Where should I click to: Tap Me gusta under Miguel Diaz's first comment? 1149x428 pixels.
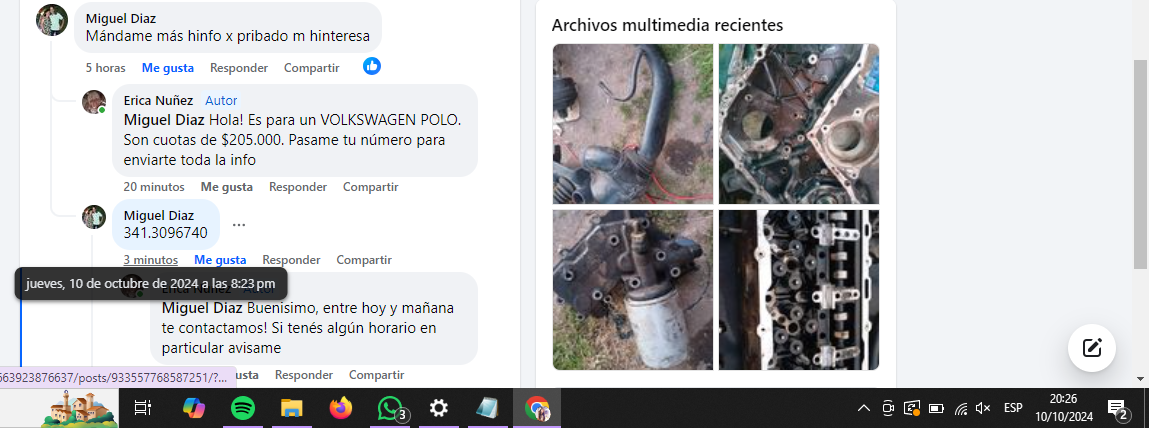167,68
